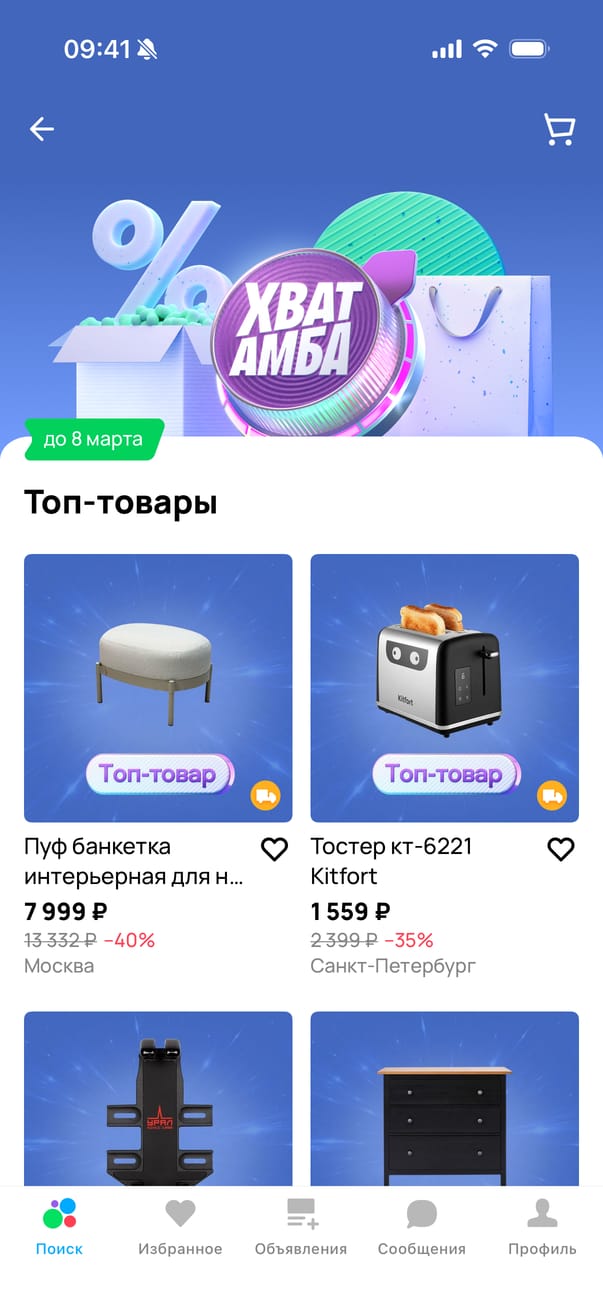Go back with the arrow icon
Screen dimensions: 603x1311
(42, 129)
